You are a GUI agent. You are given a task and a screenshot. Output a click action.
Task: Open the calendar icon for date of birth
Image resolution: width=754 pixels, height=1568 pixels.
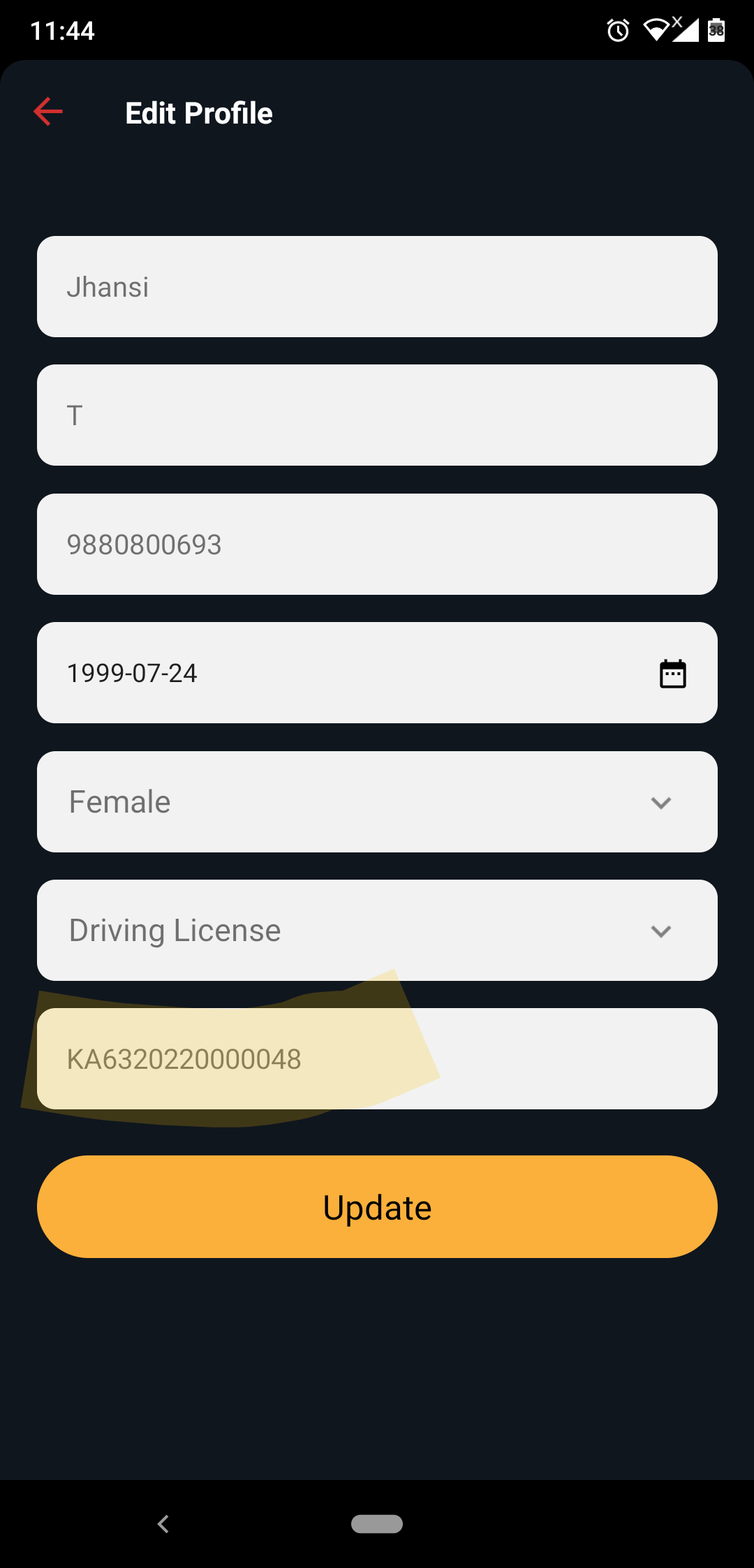click(673, 674)
